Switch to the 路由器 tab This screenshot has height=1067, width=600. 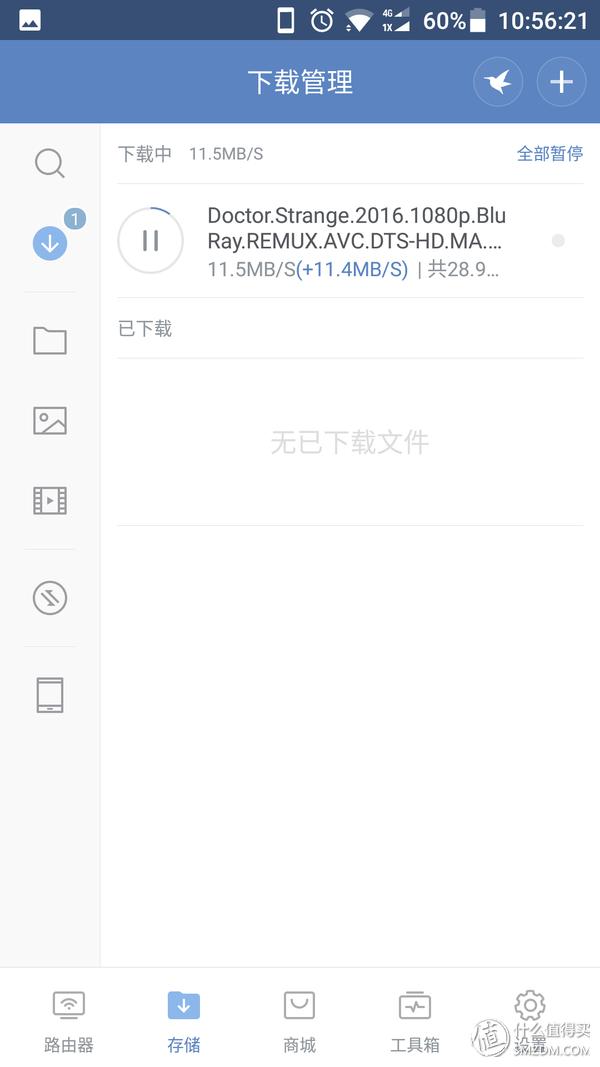tap(69, 1022)
